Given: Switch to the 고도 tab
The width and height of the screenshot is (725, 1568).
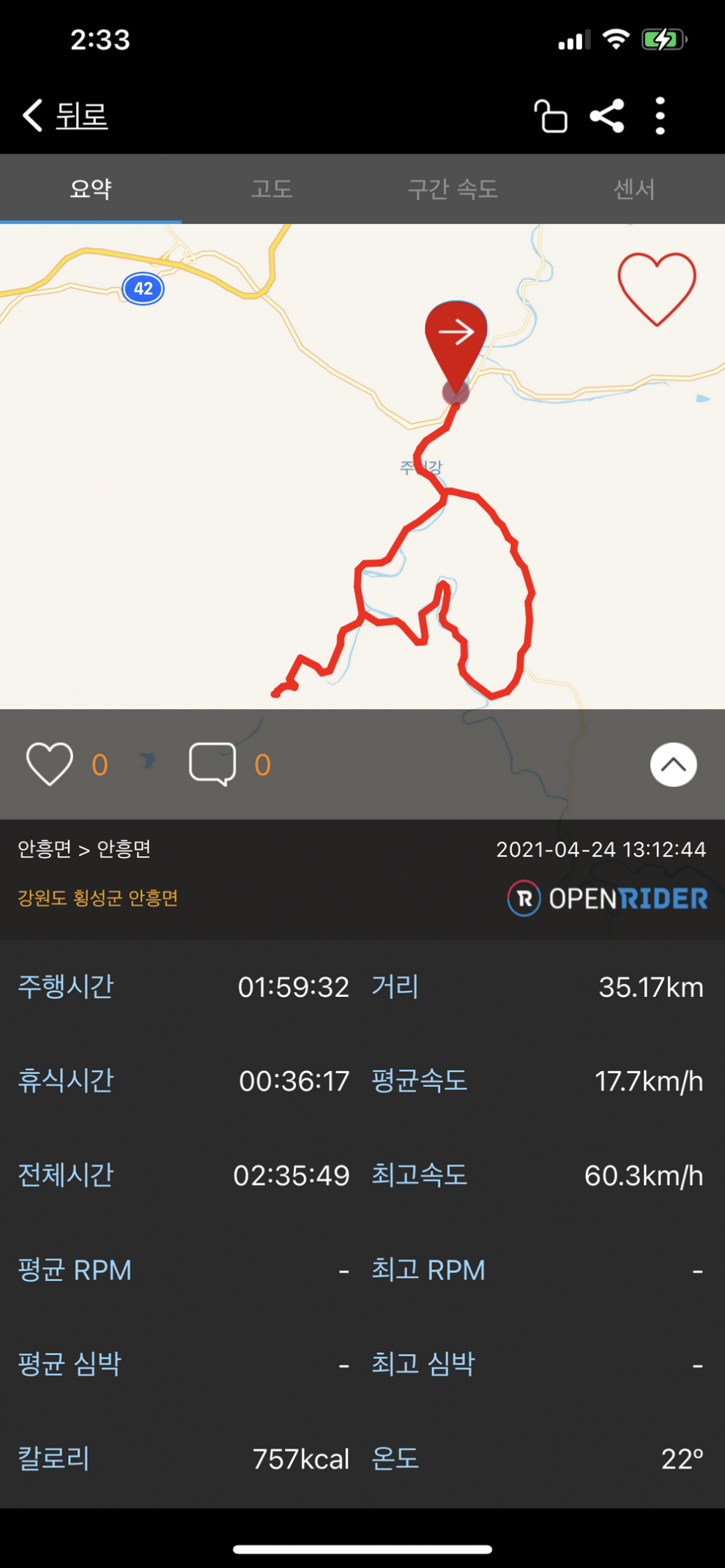Looking at the screenshot, I should pos(272,189).
